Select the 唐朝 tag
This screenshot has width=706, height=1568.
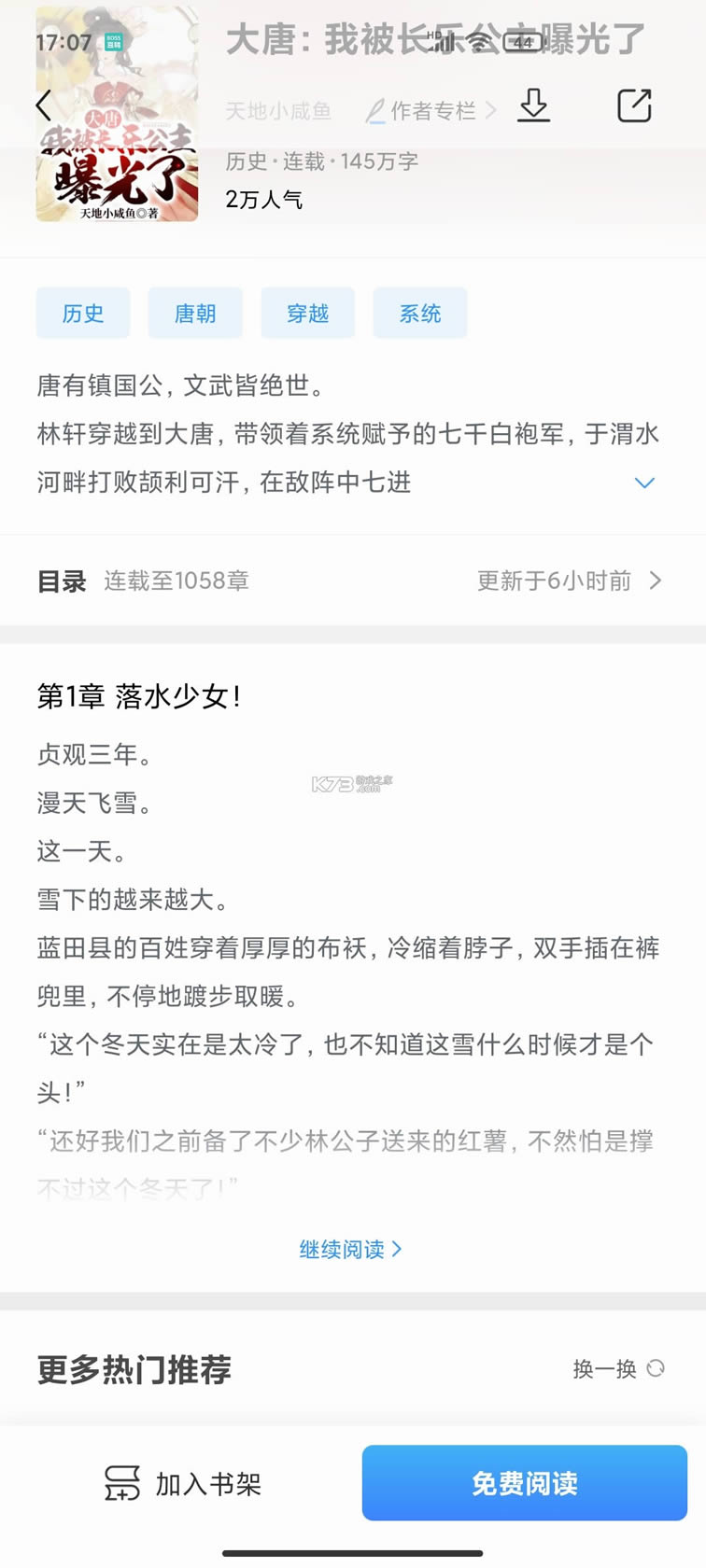(195, 313)
